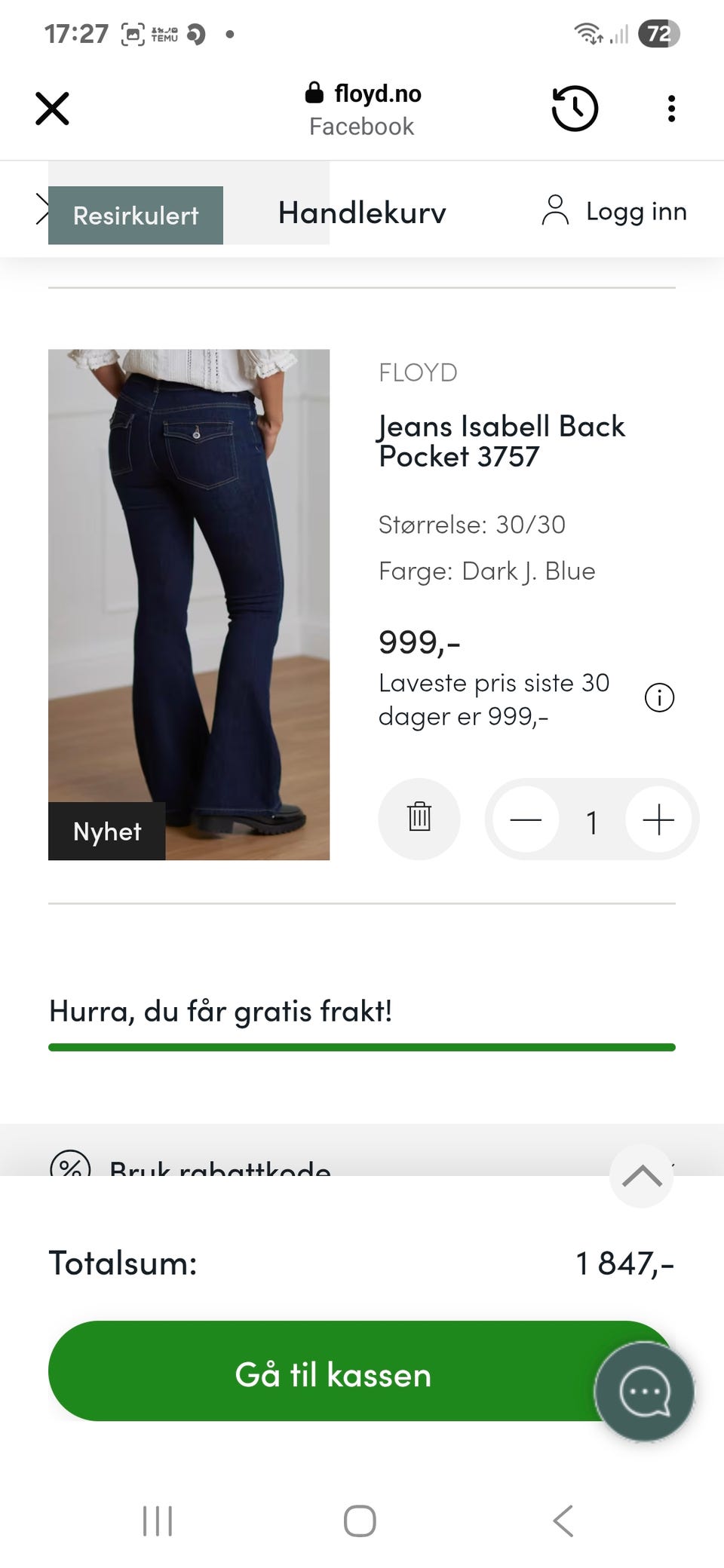Increase jeans quantity with plus
Image resolution: width=724 pixels, height=1568 pixels.
658,819
